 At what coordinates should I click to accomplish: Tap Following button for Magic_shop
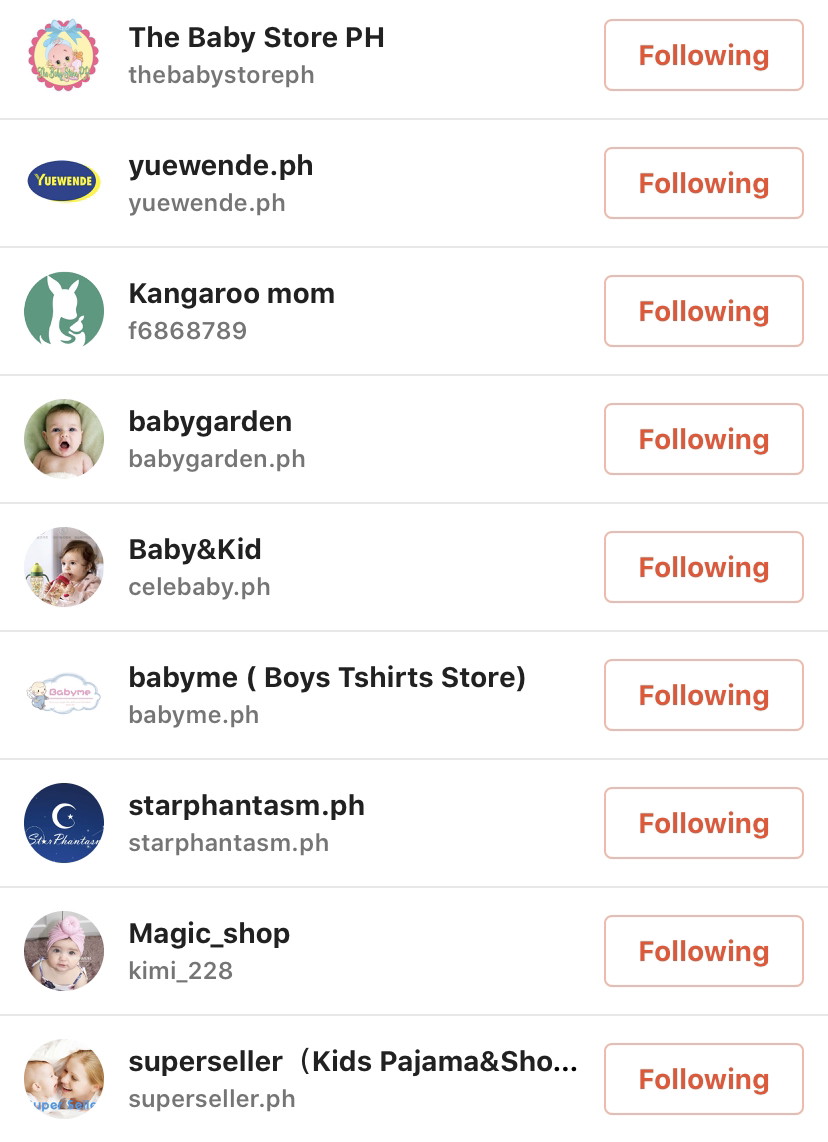[x=703, y=951]
